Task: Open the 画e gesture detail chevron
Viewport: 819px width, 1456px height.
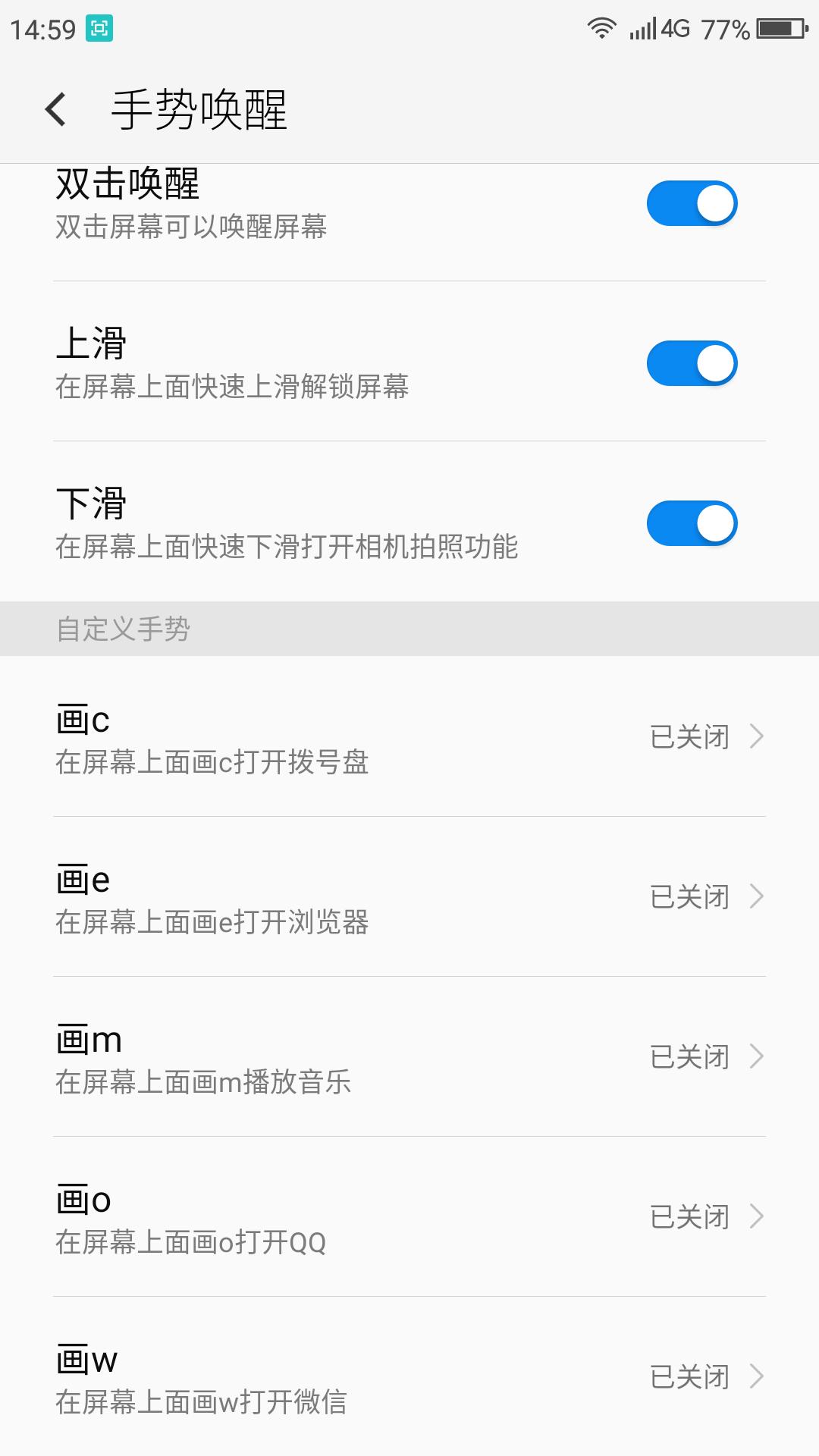Action: (755, 897)
